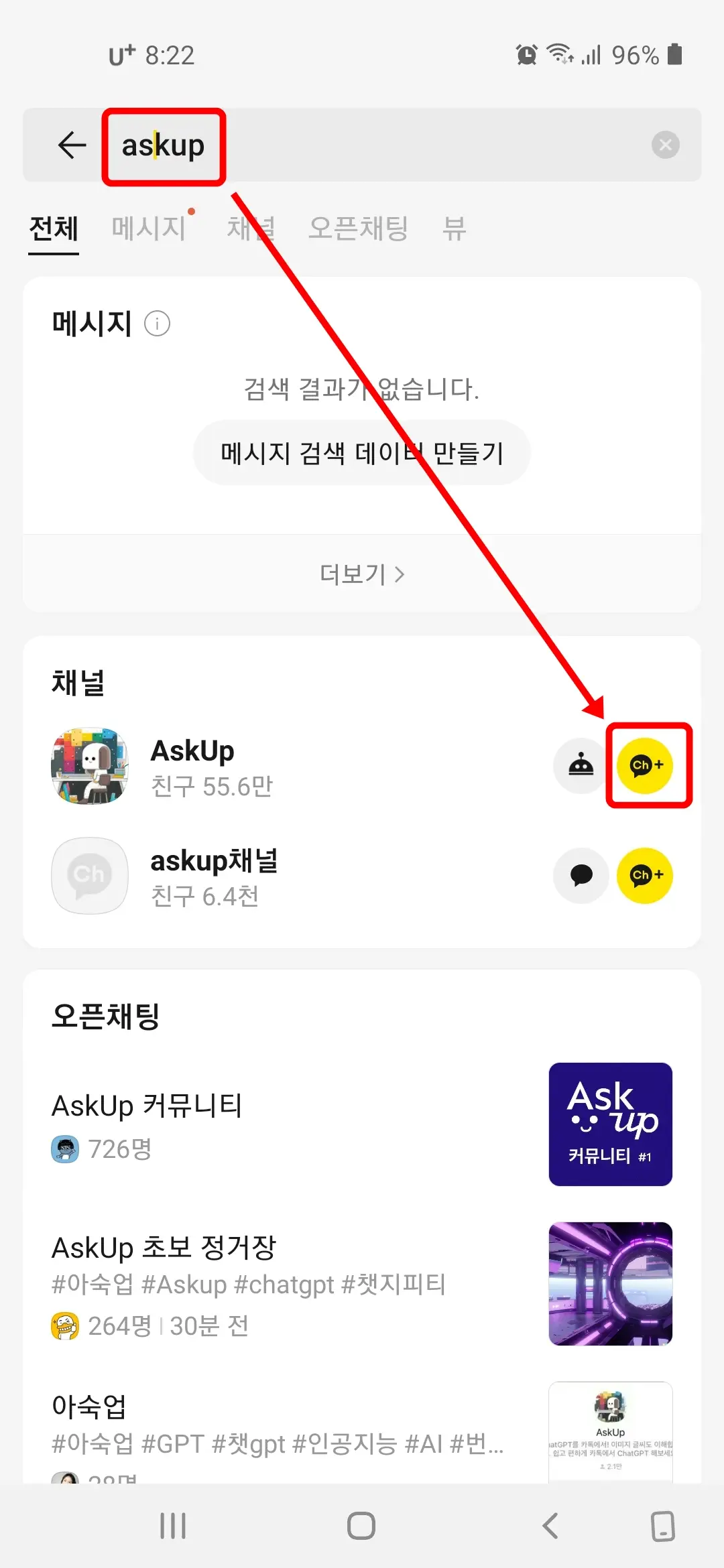Open the 오픈채팅 tab
The image size is (724, 1568).
[359, 229]
